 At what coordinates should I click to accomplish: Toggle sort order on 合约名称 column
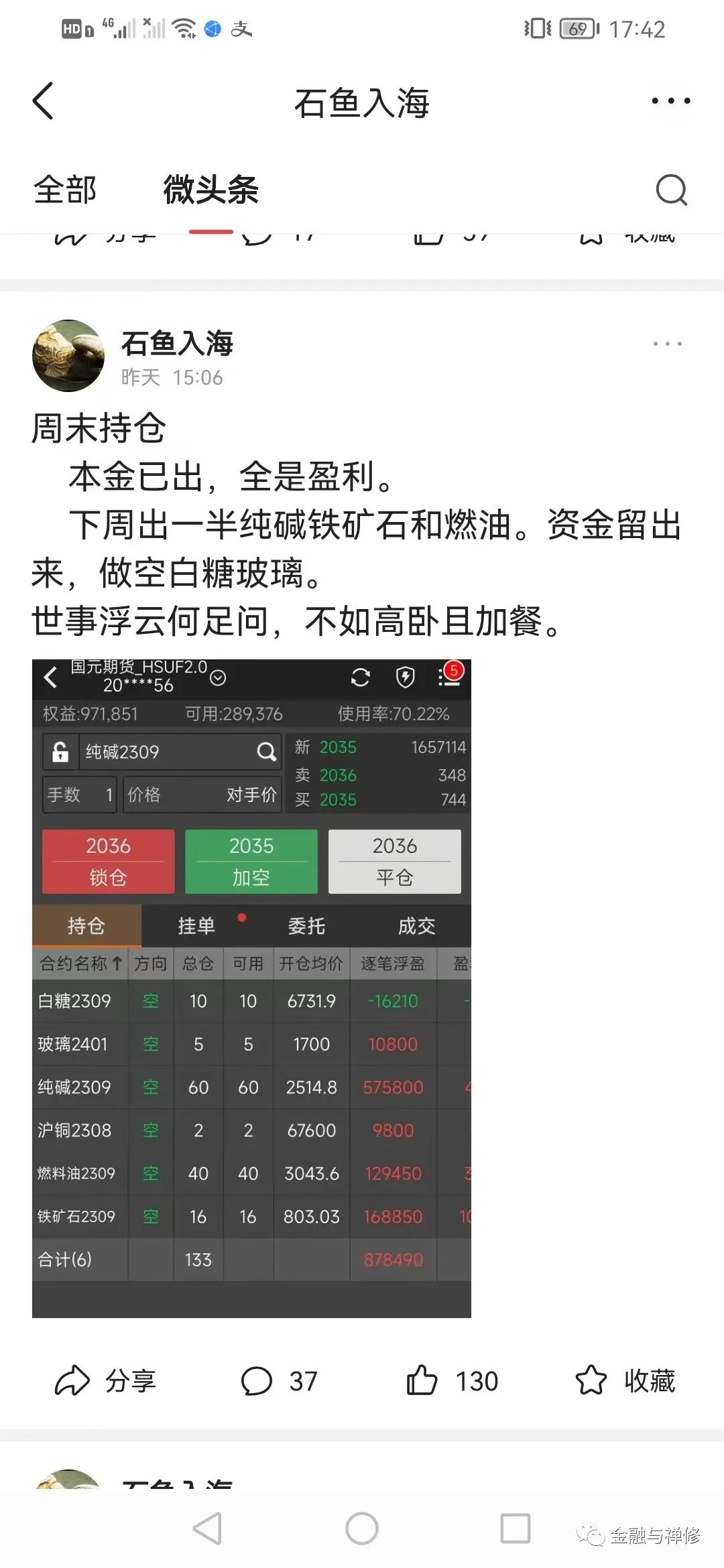click(x=80, y=963)
